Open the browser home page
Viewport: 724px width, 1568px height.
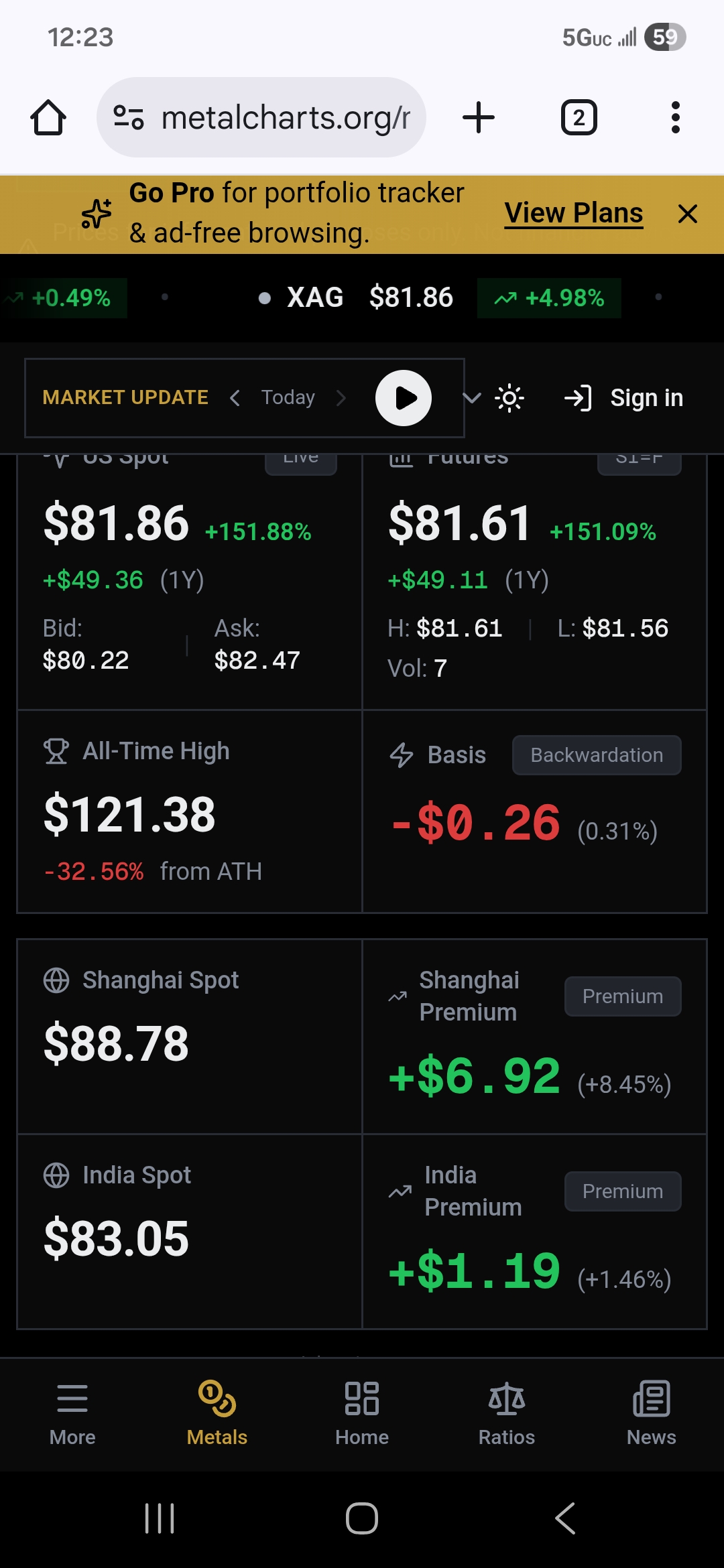click(48, 118)
